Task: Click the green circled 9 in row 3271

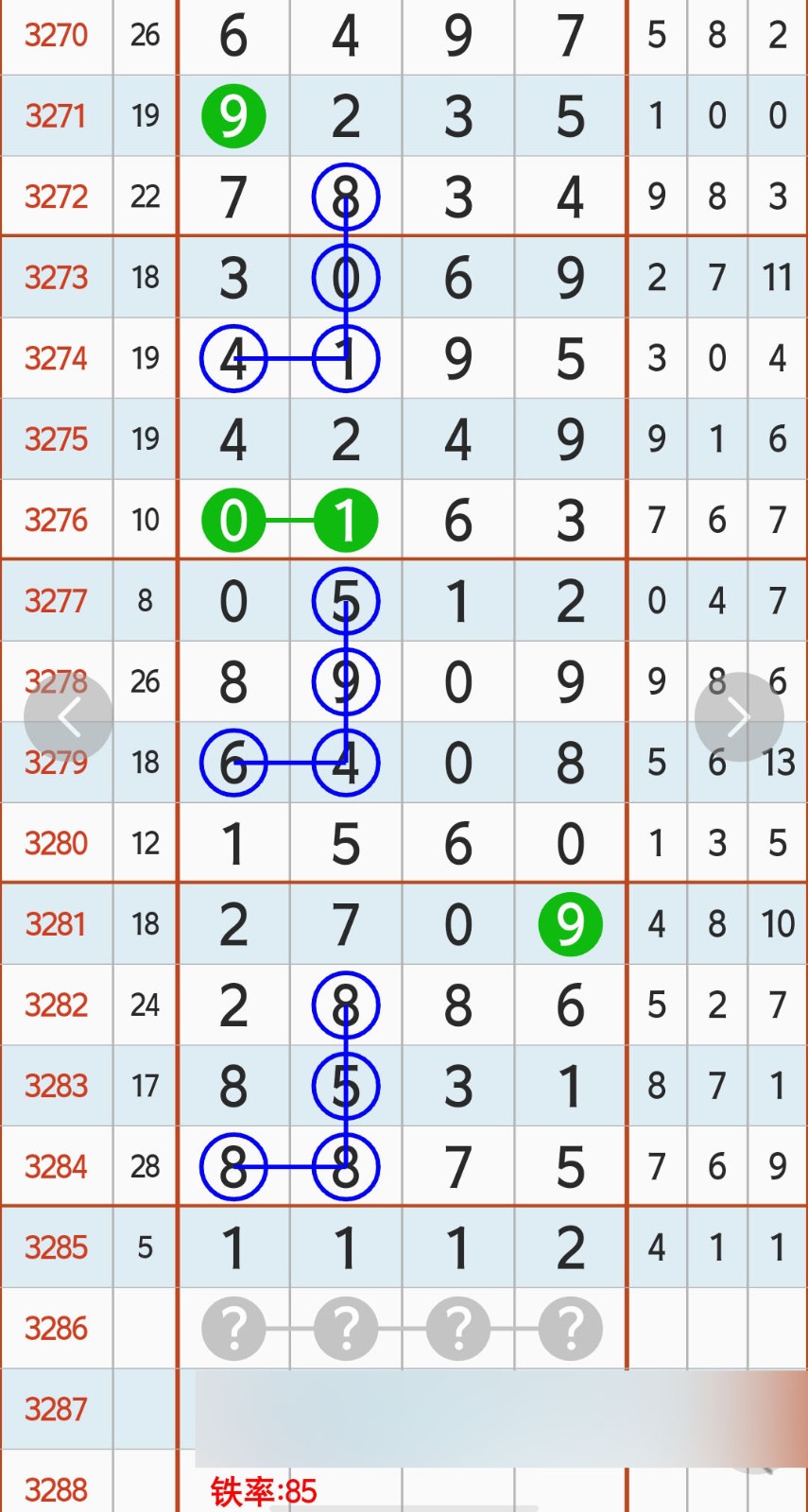Action: click(x=233, y=115)
